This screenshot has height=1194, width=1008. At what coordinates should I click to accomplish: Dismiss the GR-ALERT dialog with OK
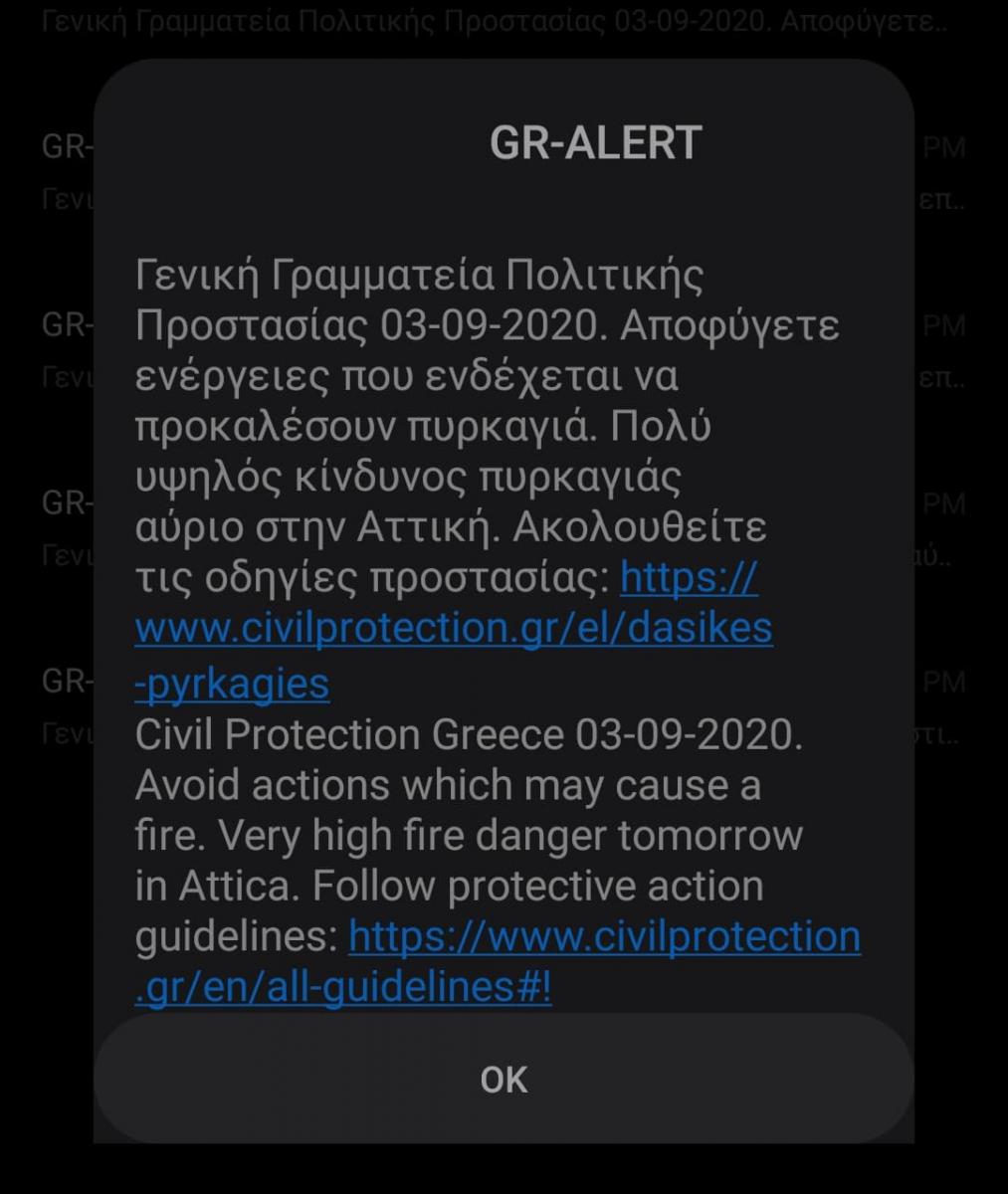504,1080
